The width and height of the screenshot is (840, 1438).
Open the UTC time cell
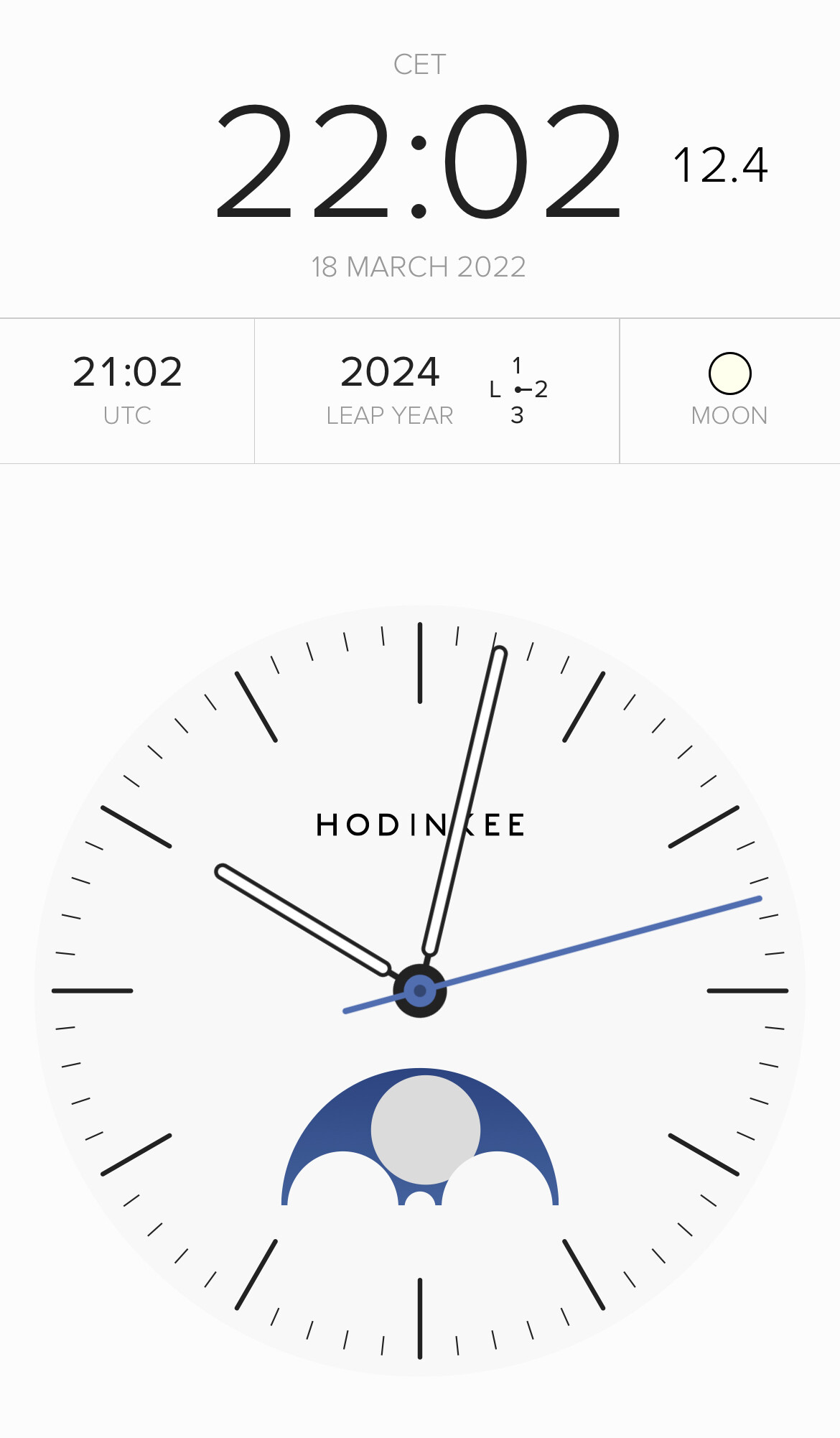point(127,391)
